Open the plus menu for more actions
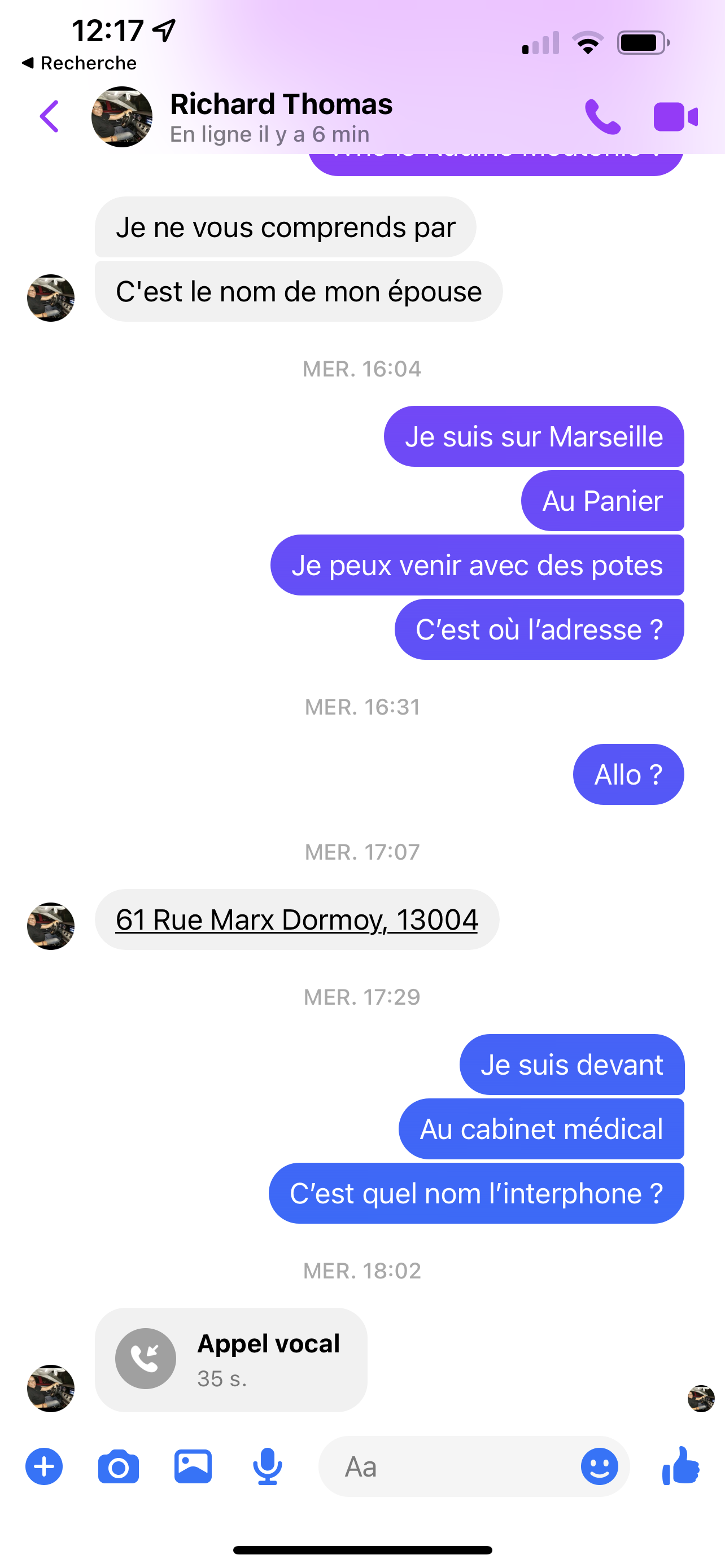This screenshot has height=1568, width=725. tap(44, 1466)
